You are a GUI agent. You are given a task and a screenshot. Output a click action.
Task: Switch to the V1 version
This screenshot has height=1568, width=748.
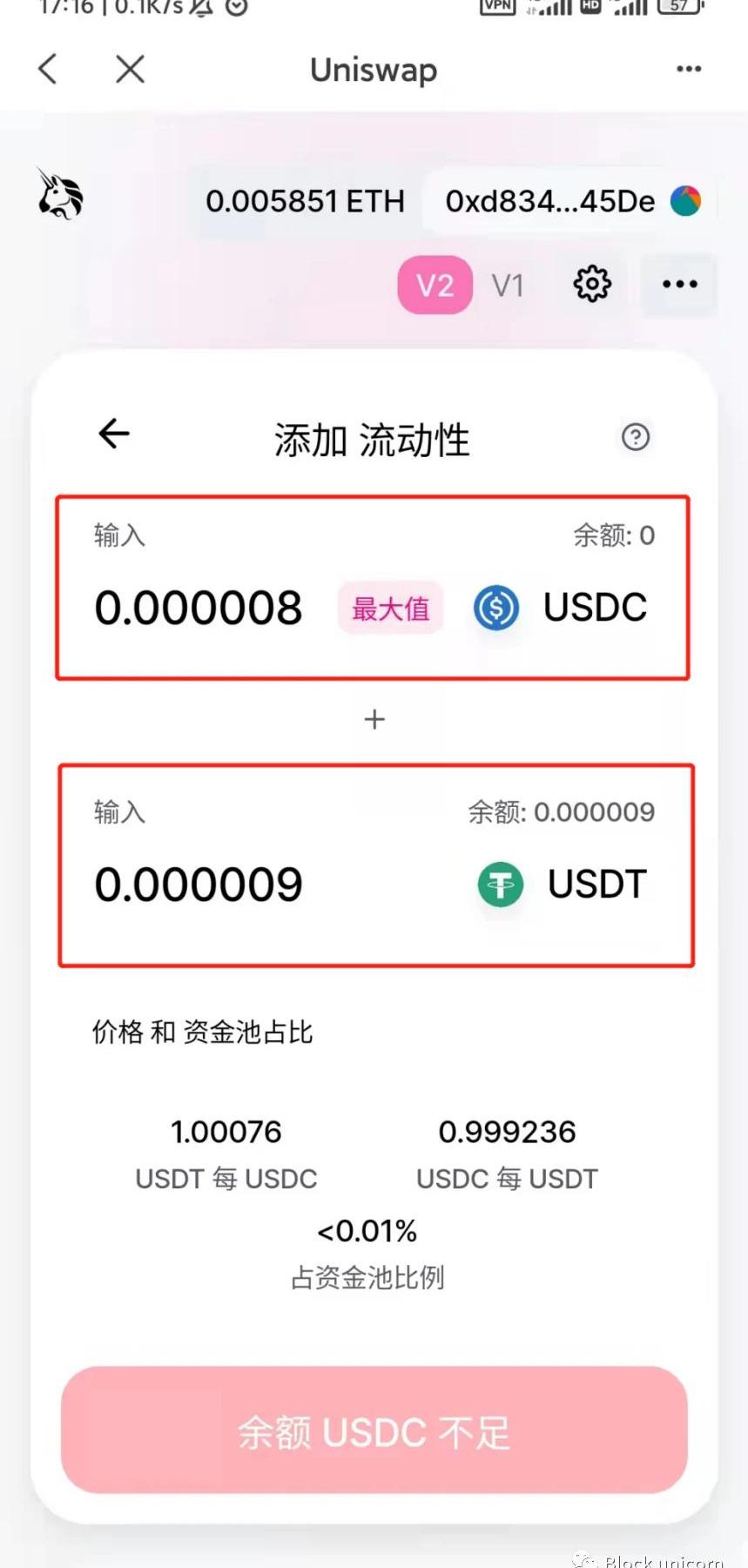click(x=508, y=285)
